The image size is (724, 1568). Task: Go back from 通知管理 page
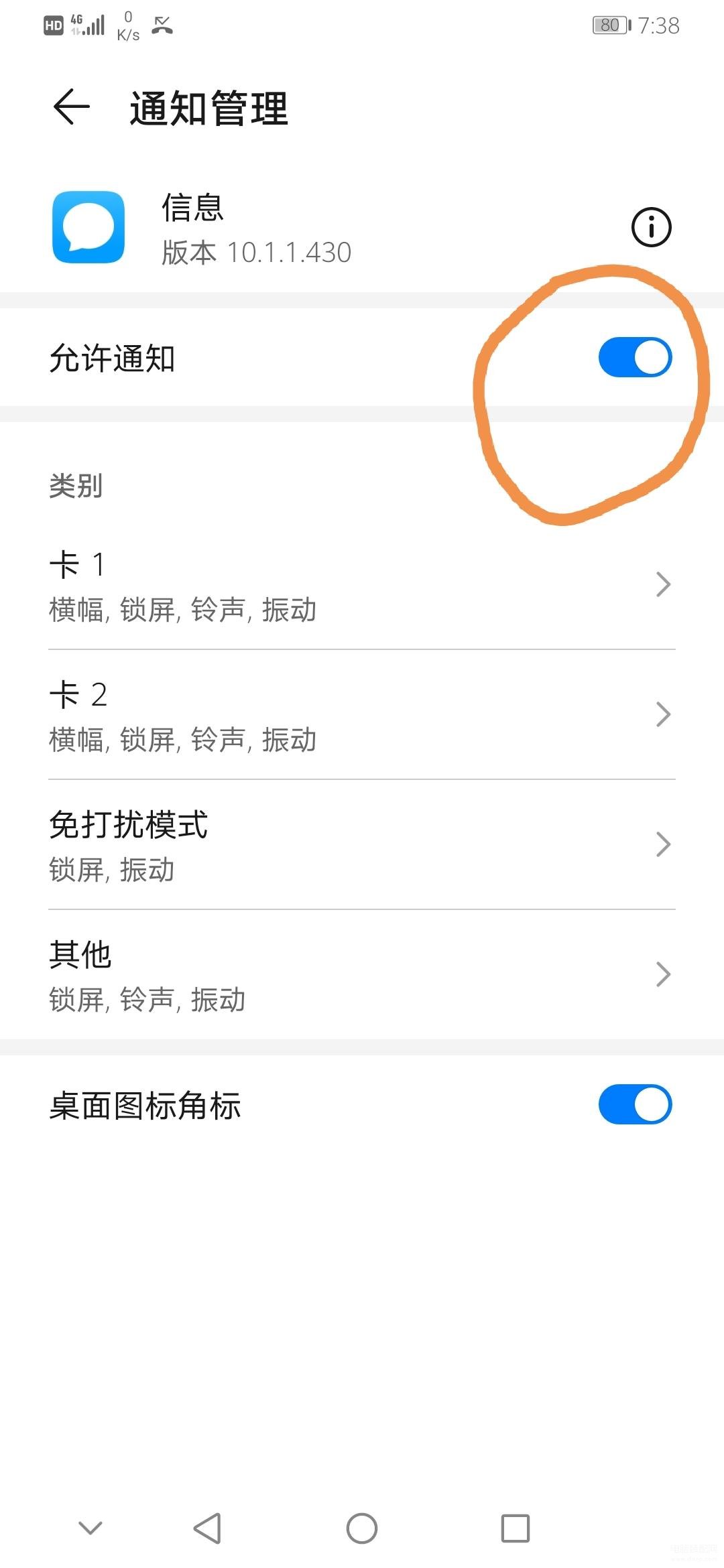coord(72,107)
